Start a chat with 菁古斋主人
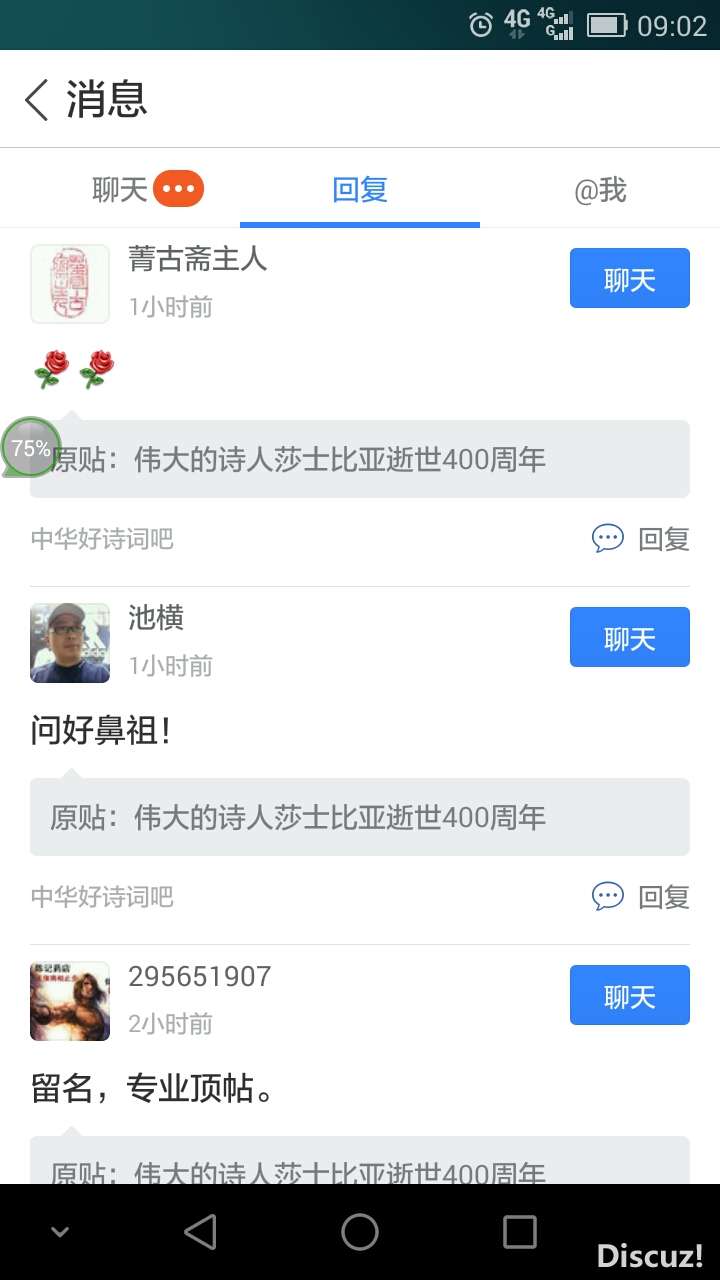The image size is (720, 1280). (629, 278)
